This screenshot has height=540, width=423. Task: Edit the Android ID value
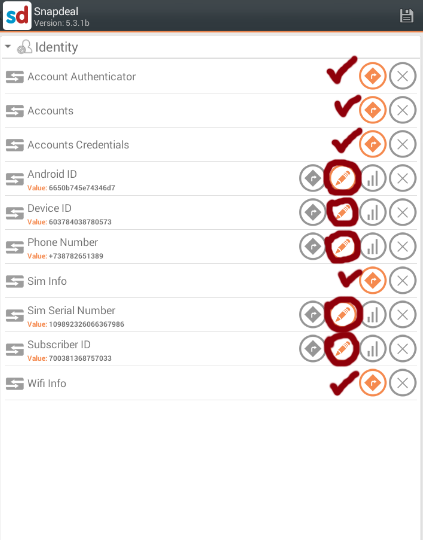[342, 178]
